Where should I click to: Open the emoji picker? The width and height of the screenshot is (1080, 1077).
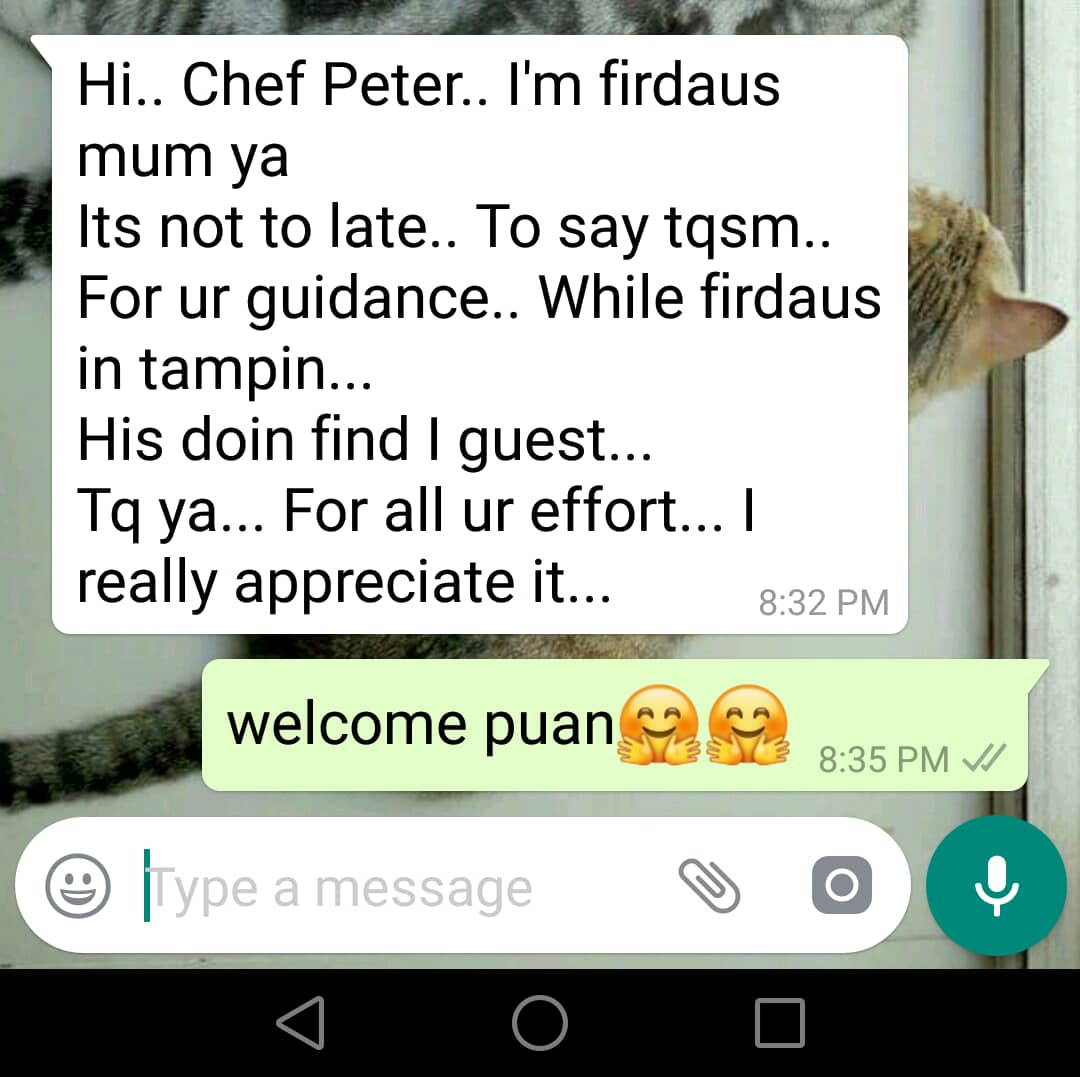78,885
